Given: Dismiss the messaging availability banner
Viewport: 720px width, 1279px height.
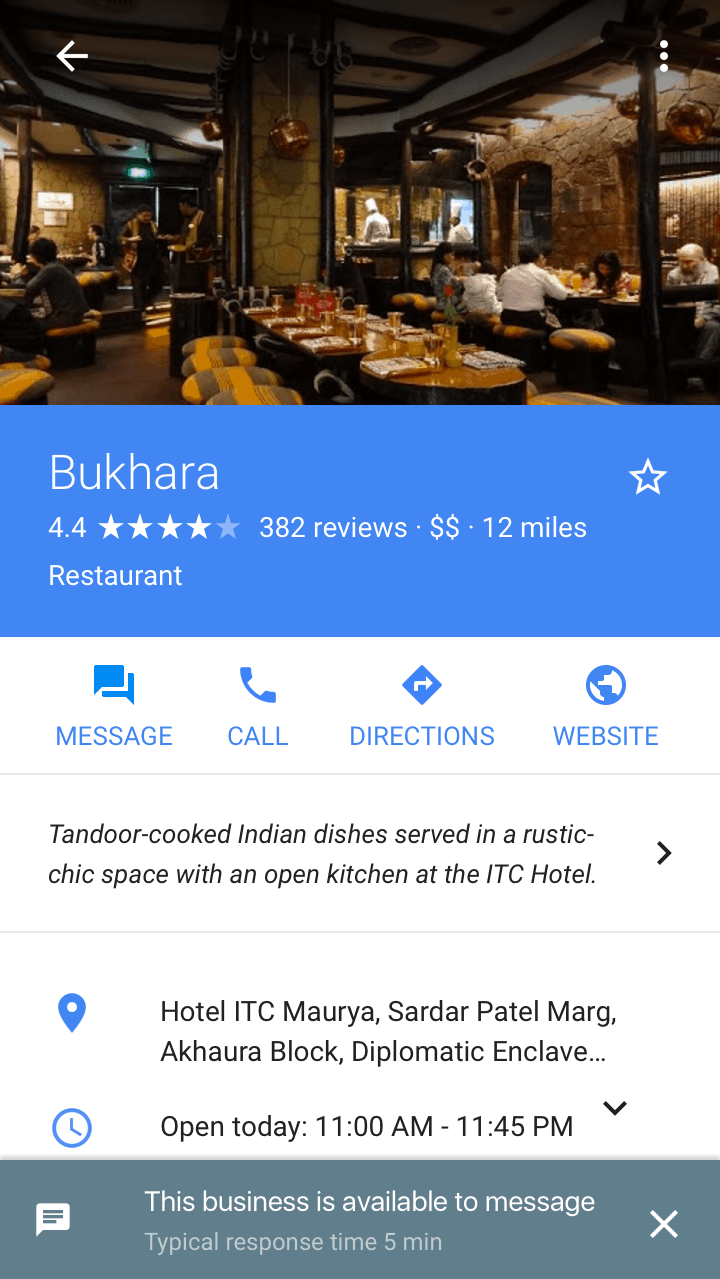Looking at the screenshot, I should click(x=664, y=1223).
